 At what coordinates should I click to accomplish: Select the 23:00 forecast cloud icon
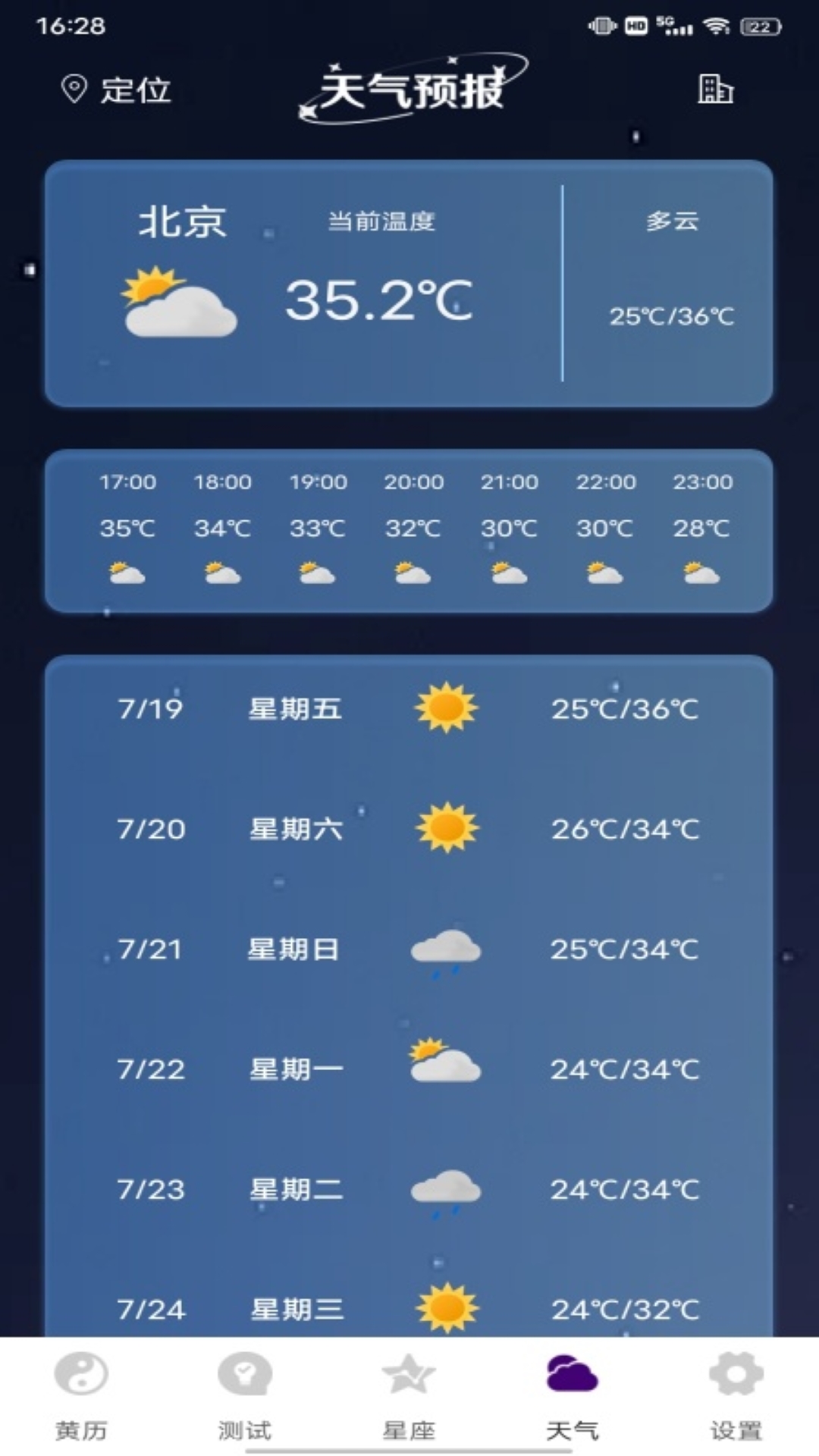(x=700, y=573)
